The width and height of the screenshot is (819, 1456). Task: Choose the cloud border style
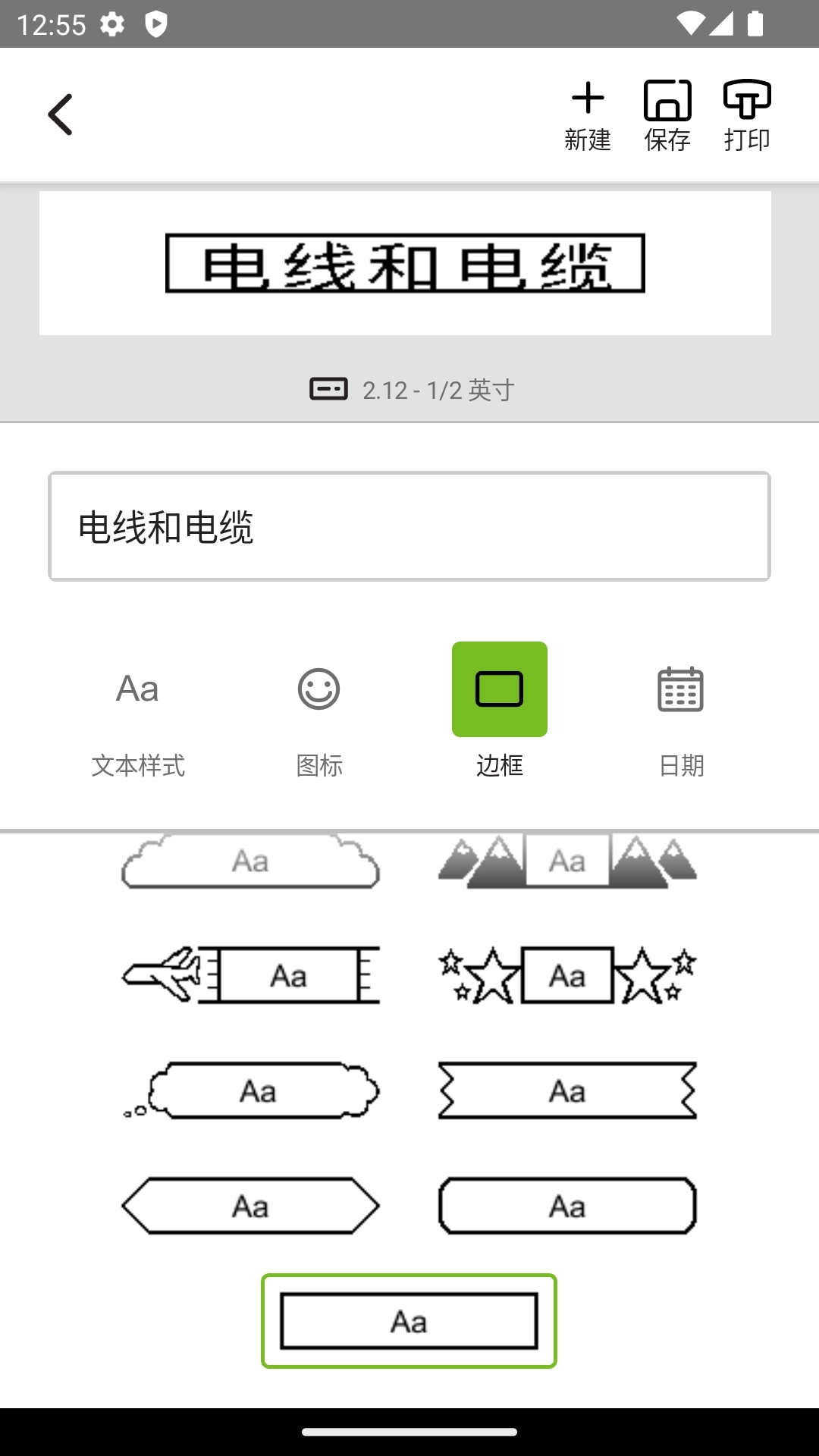250,861
